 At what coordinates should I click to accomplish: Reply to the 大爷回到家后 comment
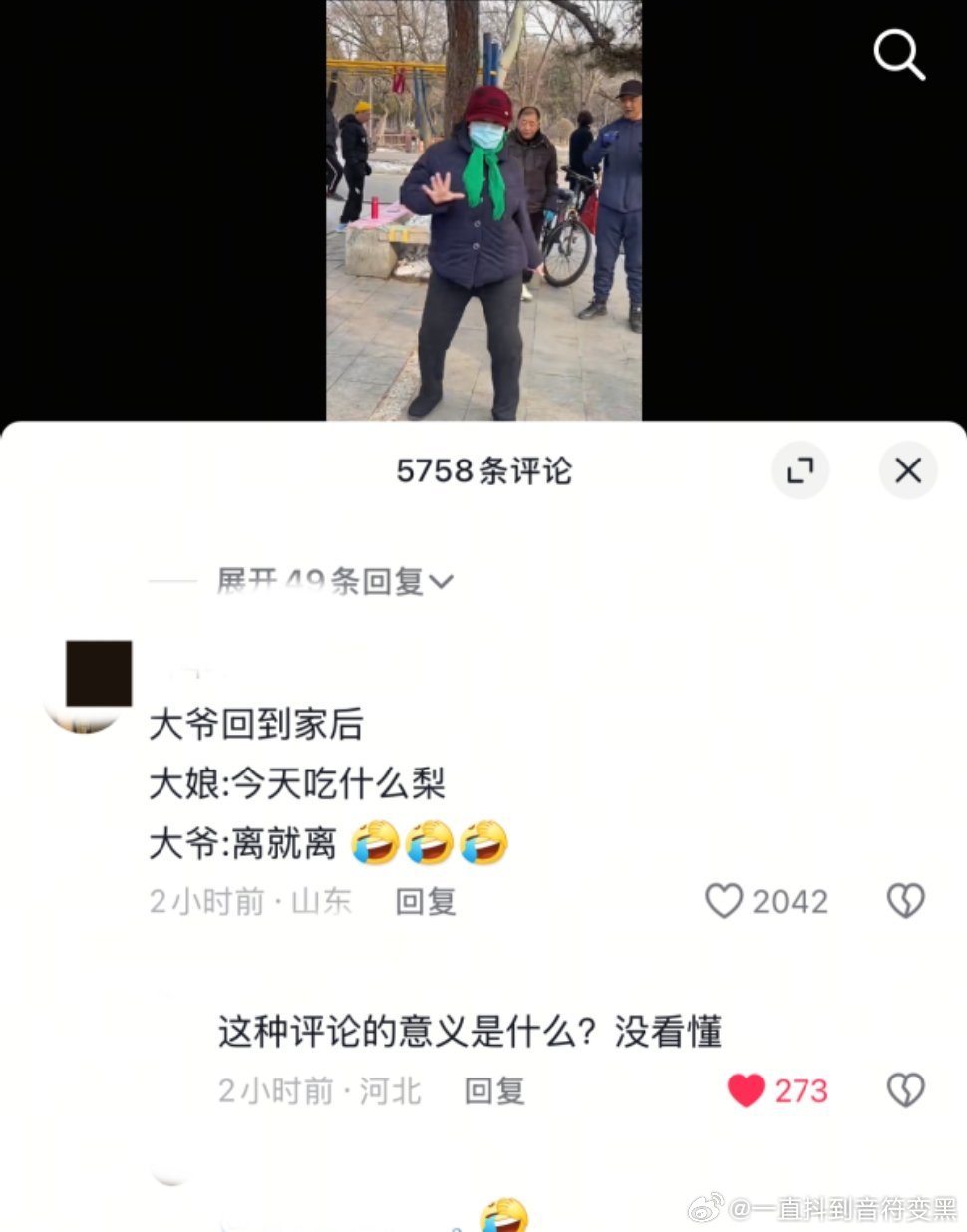(425, 903)
